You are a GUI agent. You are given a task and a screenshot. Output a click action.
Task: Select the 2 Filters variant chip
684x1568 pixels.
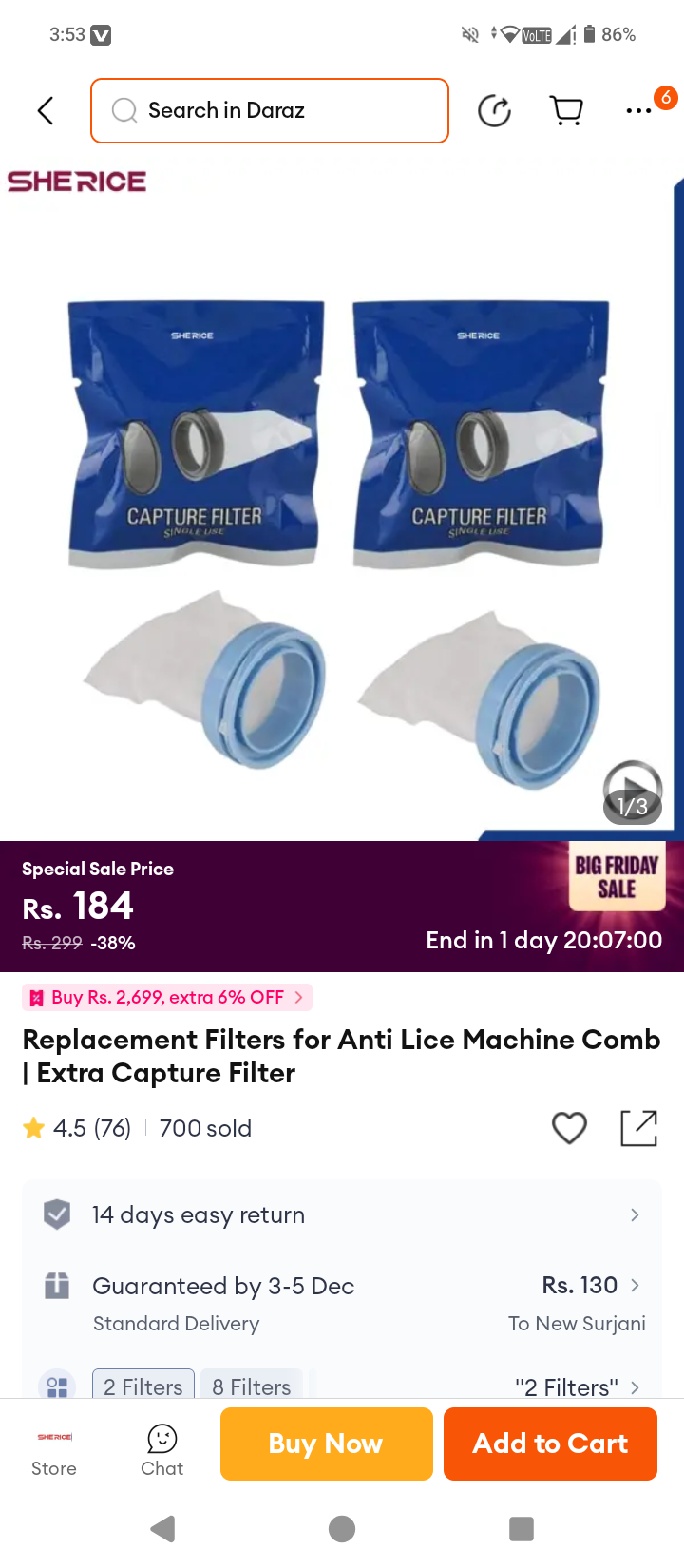(x=143, y=1386)
